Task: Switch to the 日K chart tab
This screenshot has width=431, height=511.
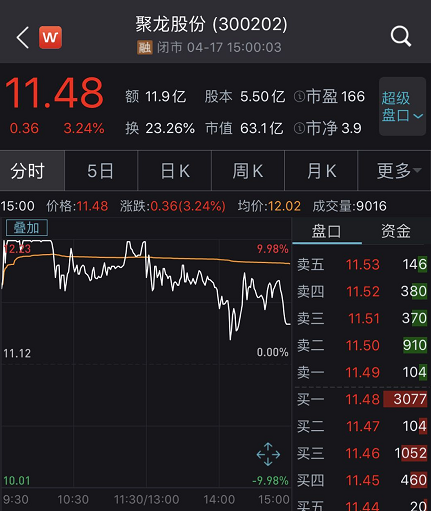Action: pyautogui.click(x=175, y=171)
